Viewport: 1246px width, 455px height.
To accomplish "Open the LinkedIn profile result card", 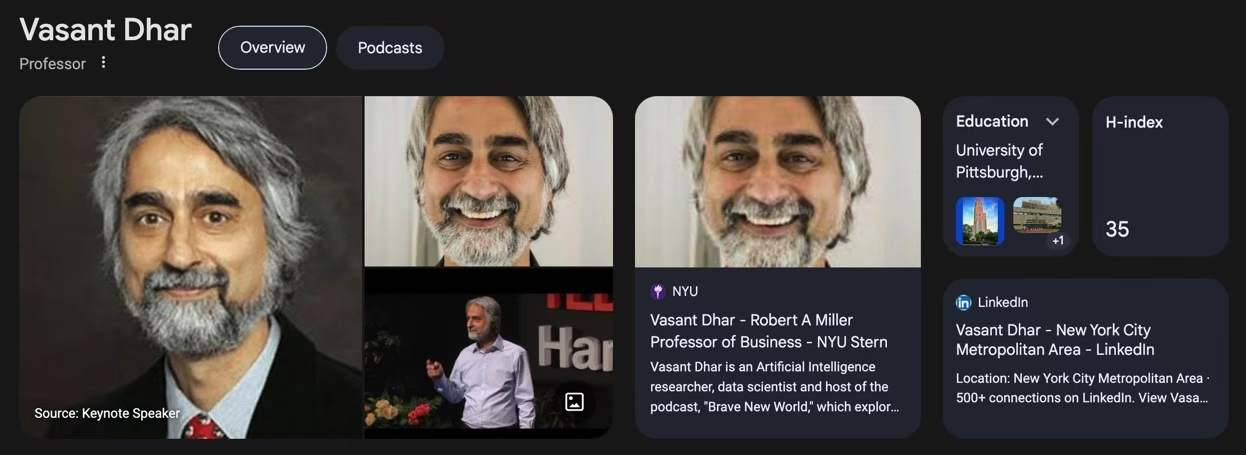I will click(x=1084, y=358).
